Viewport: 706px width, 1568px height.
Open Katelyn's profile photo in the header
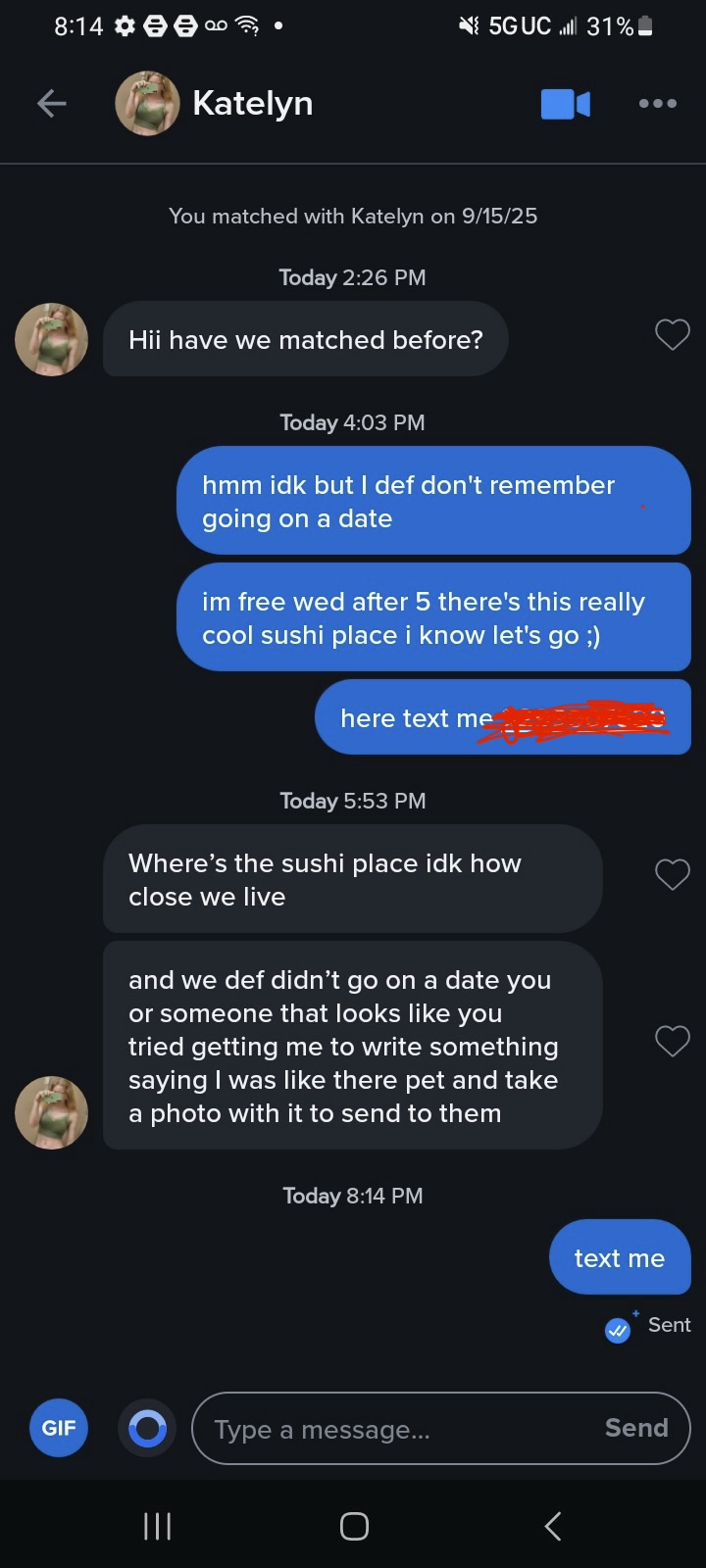pos(147,103)
